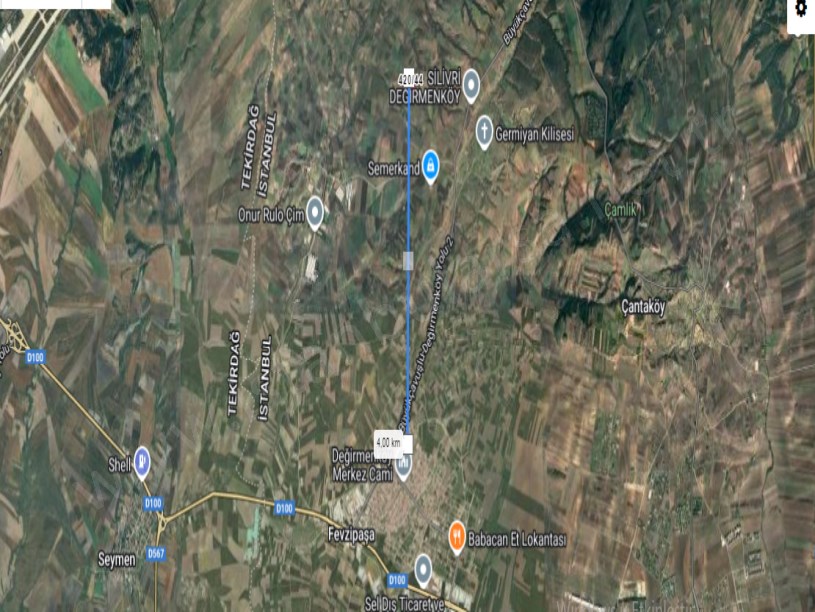This screenshot has height=612, width=815.
Task: Tap the Silivri Değirmenköy location pin
Action: pos(471,81)
